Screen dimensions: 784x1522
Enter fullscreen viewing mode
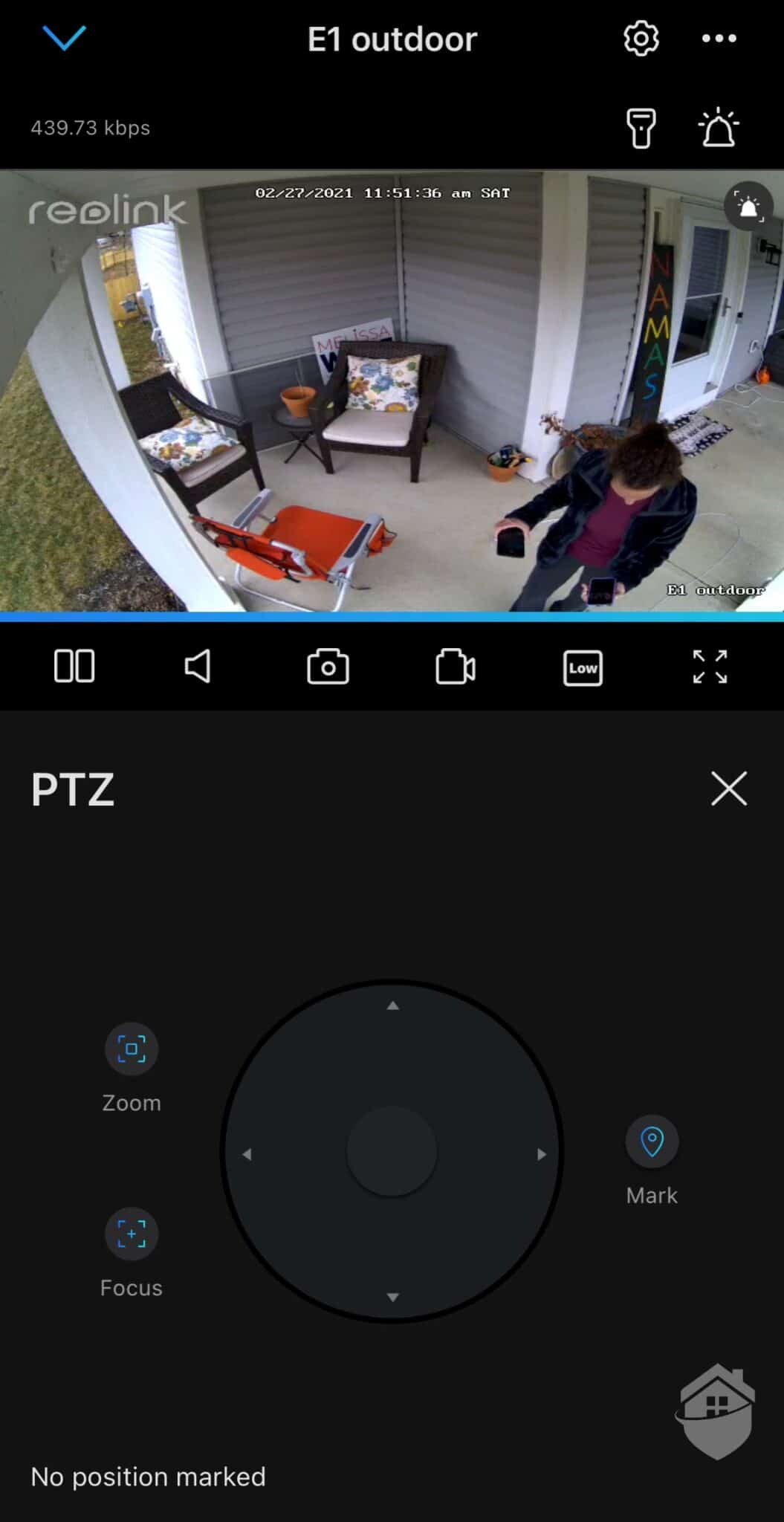710,667
